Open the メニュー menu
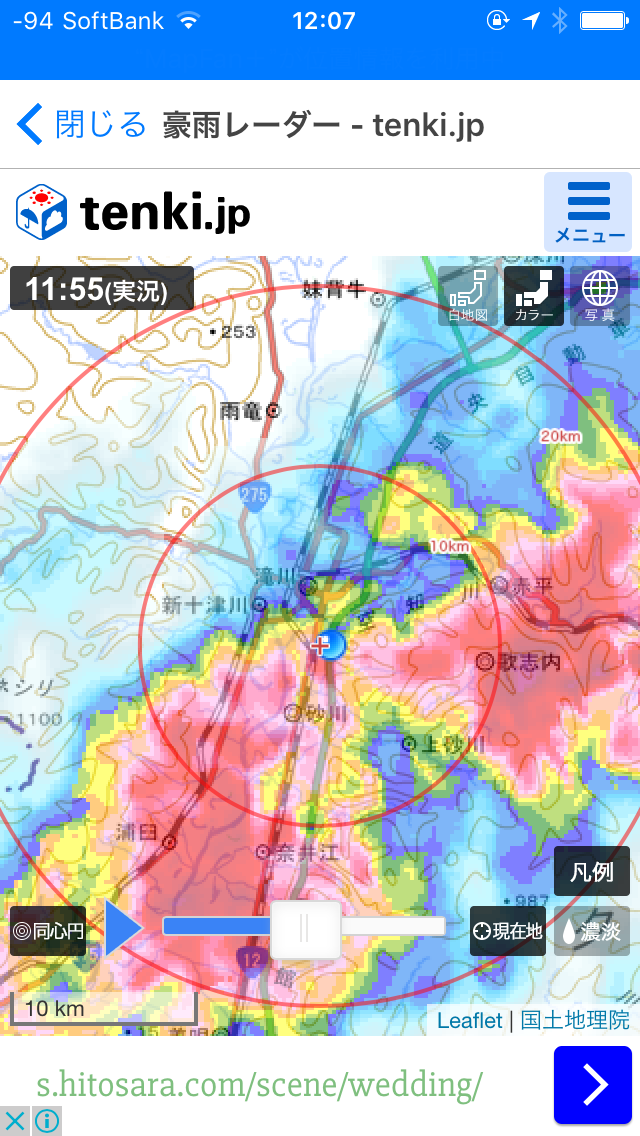 [x=587, y=211]
